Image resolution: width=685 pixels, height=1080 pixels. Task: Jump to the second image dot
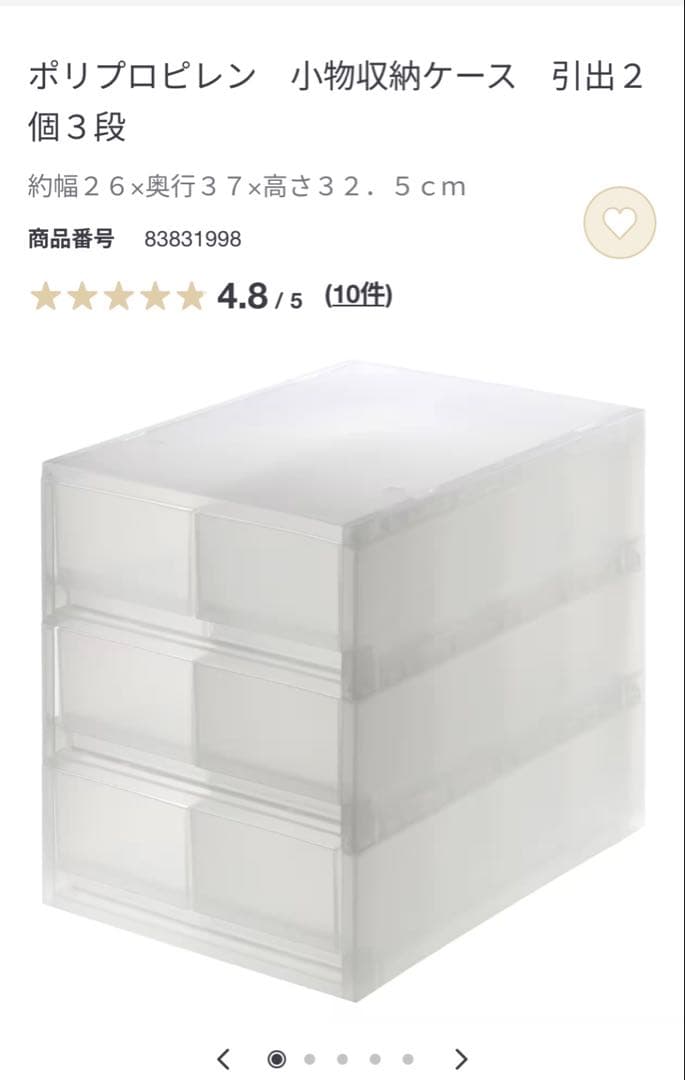(310, 1059)
